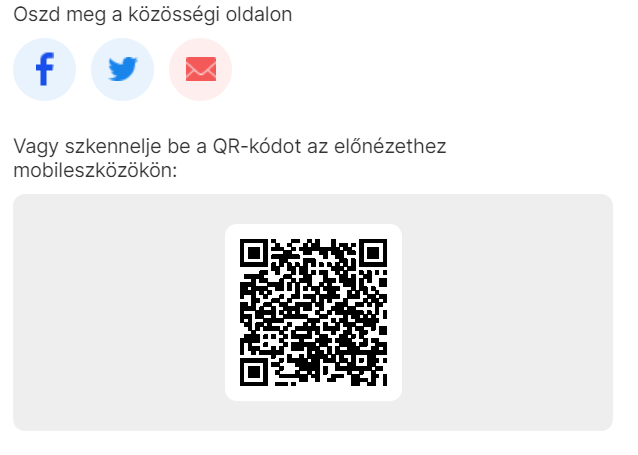Share on Facebook

[44, 70]
